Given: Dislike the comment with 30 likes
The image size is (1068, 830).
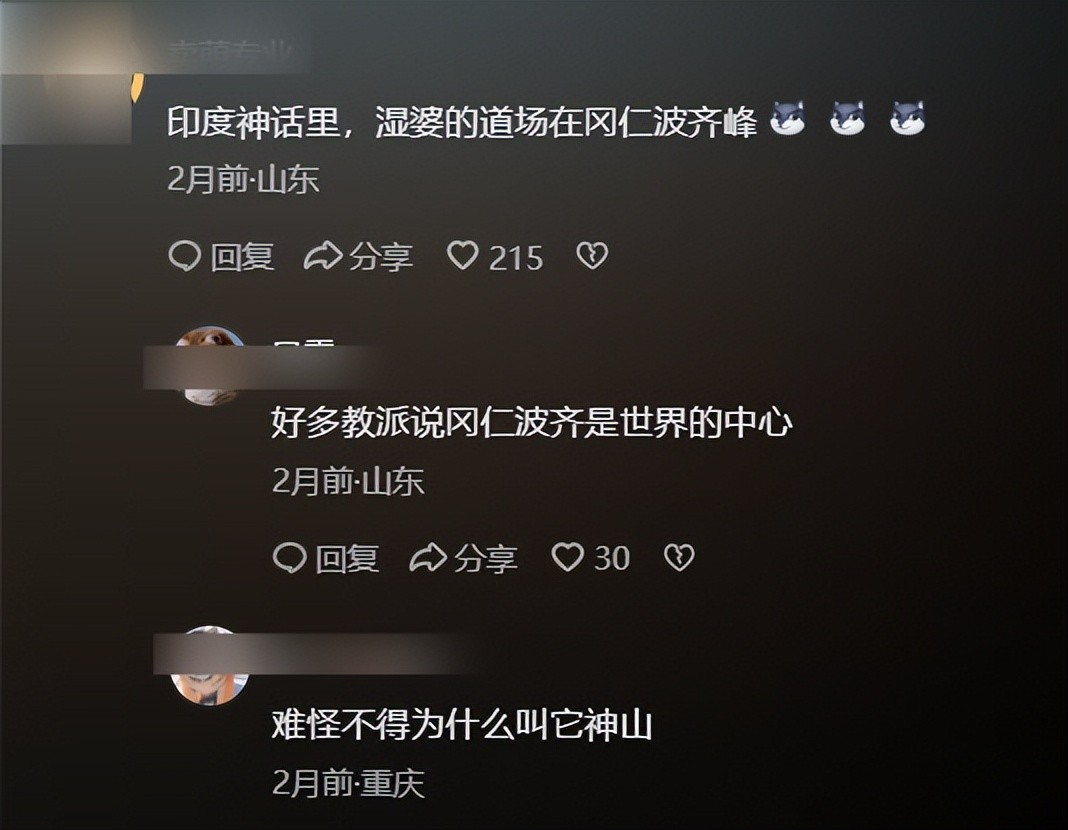Looking at the screenshot, I should click(679, 557).
